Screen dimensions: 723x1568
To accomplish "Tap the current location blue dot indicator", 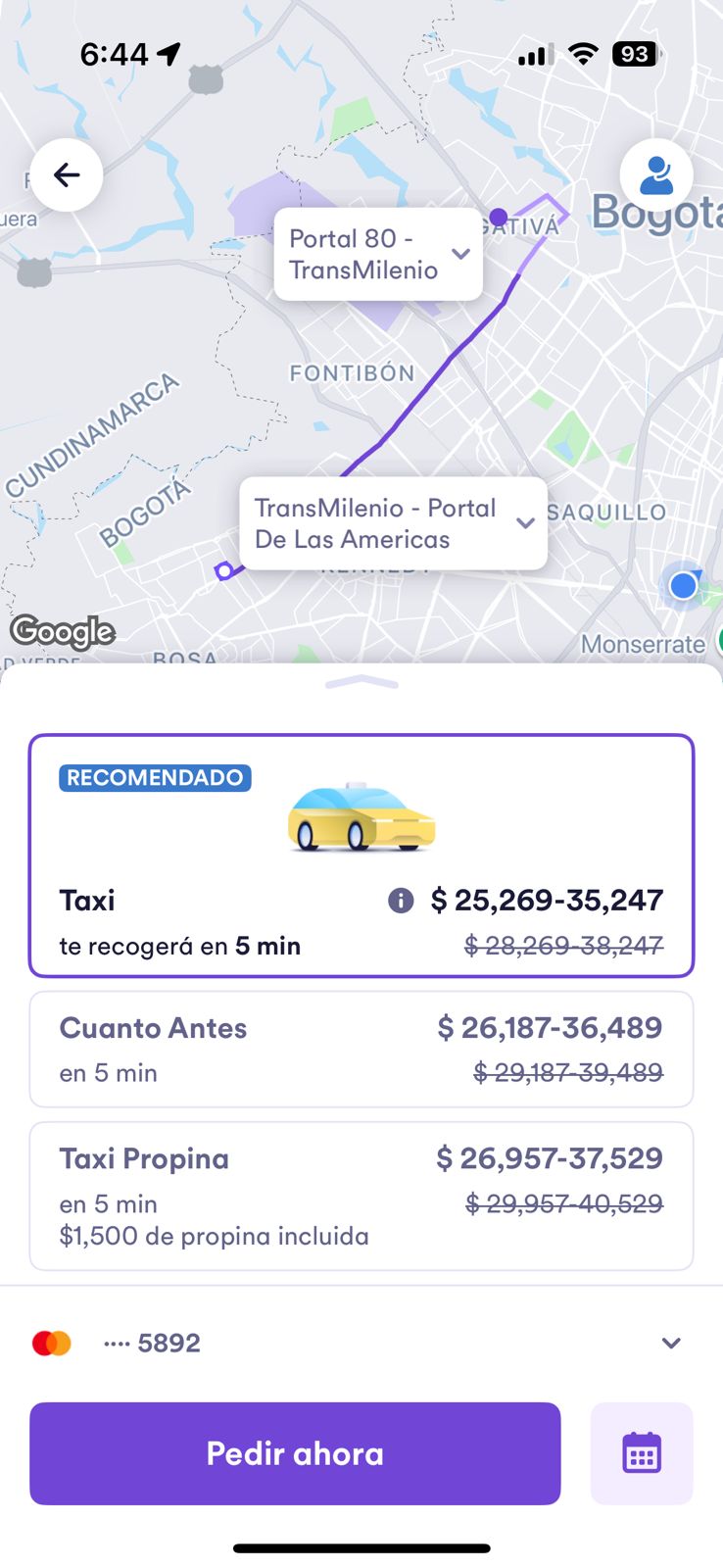I will [x=683, y=585].
